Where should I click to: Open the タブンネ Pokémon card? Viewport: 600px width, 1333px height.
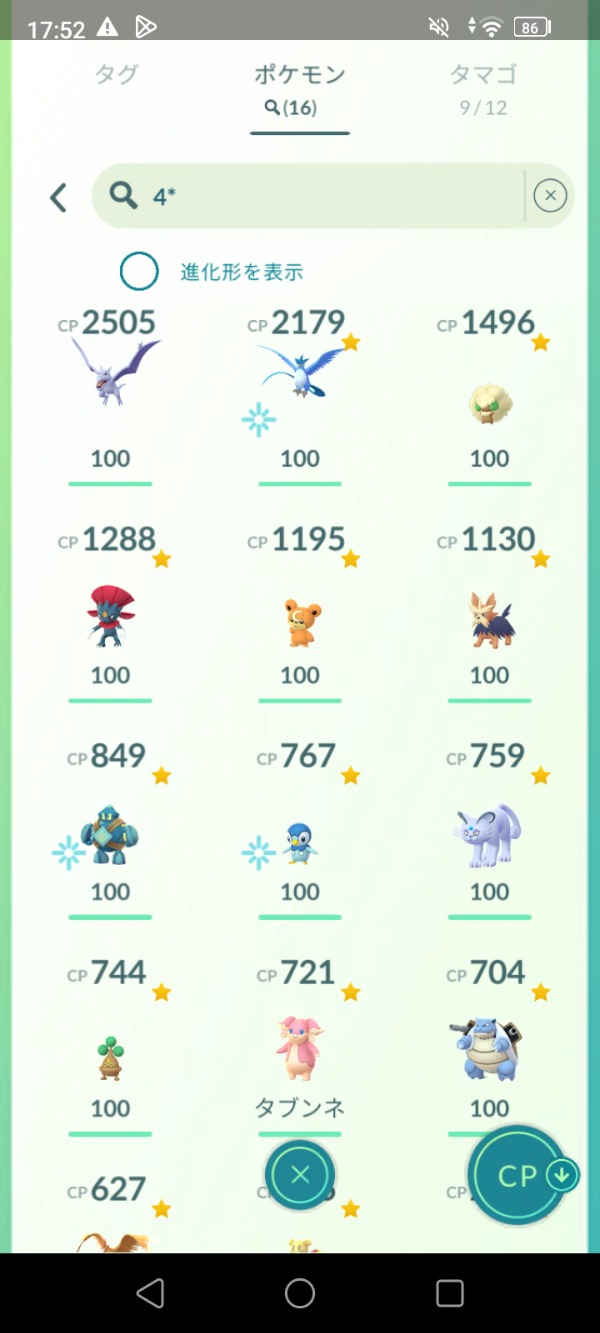(x=300, y=1050)
